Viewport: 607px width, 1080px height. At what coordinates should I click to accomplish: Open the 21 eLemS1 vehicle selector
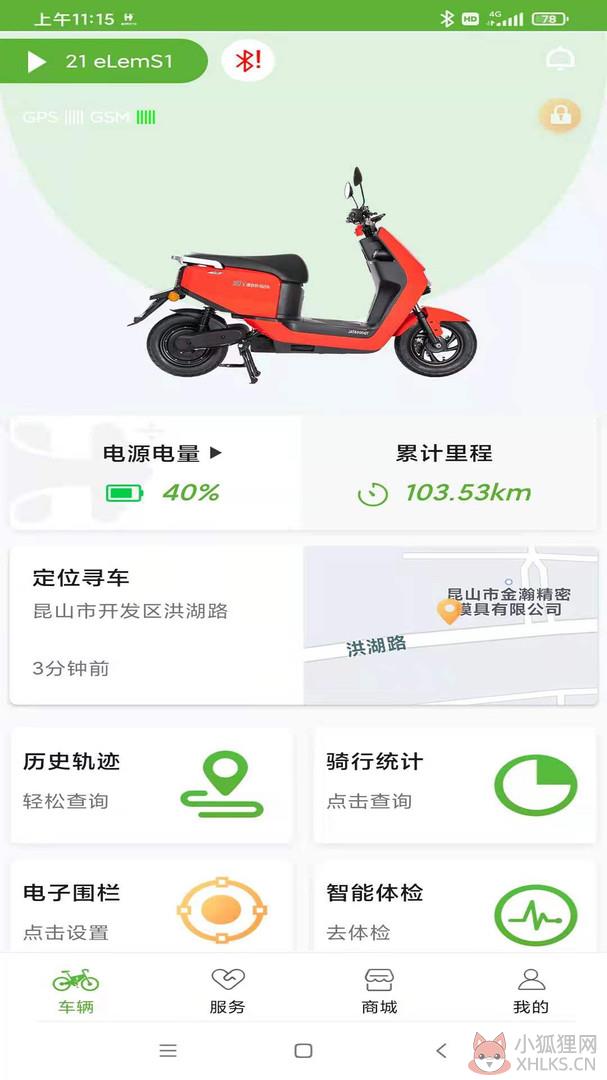click(x=103, y=61)
